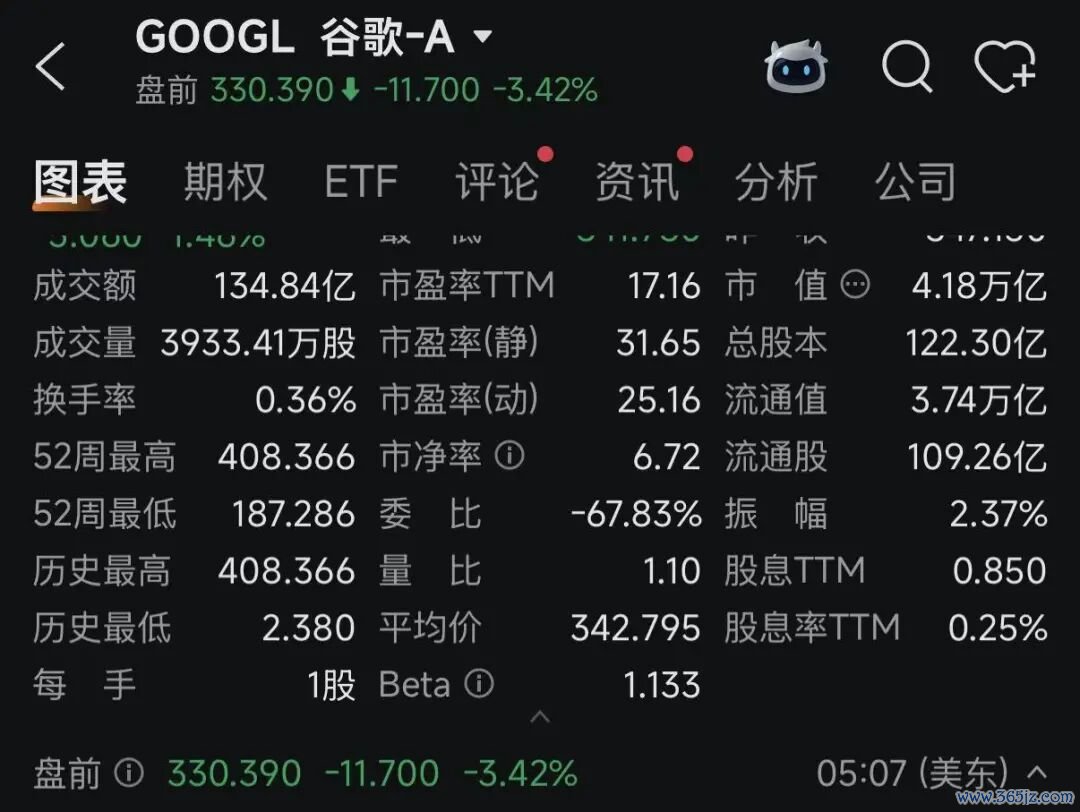Switch to the ETF tab
The height and width of the screenshot is (812, 1080).
pos(361,182)
